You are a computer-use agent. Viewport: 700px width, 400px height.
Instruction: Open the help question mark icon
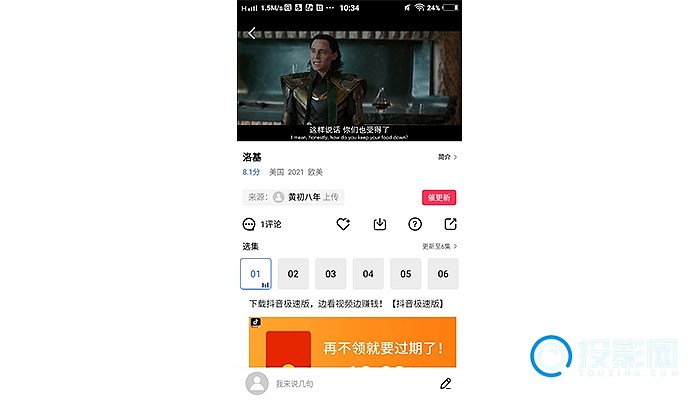click(x=415, y=224)
